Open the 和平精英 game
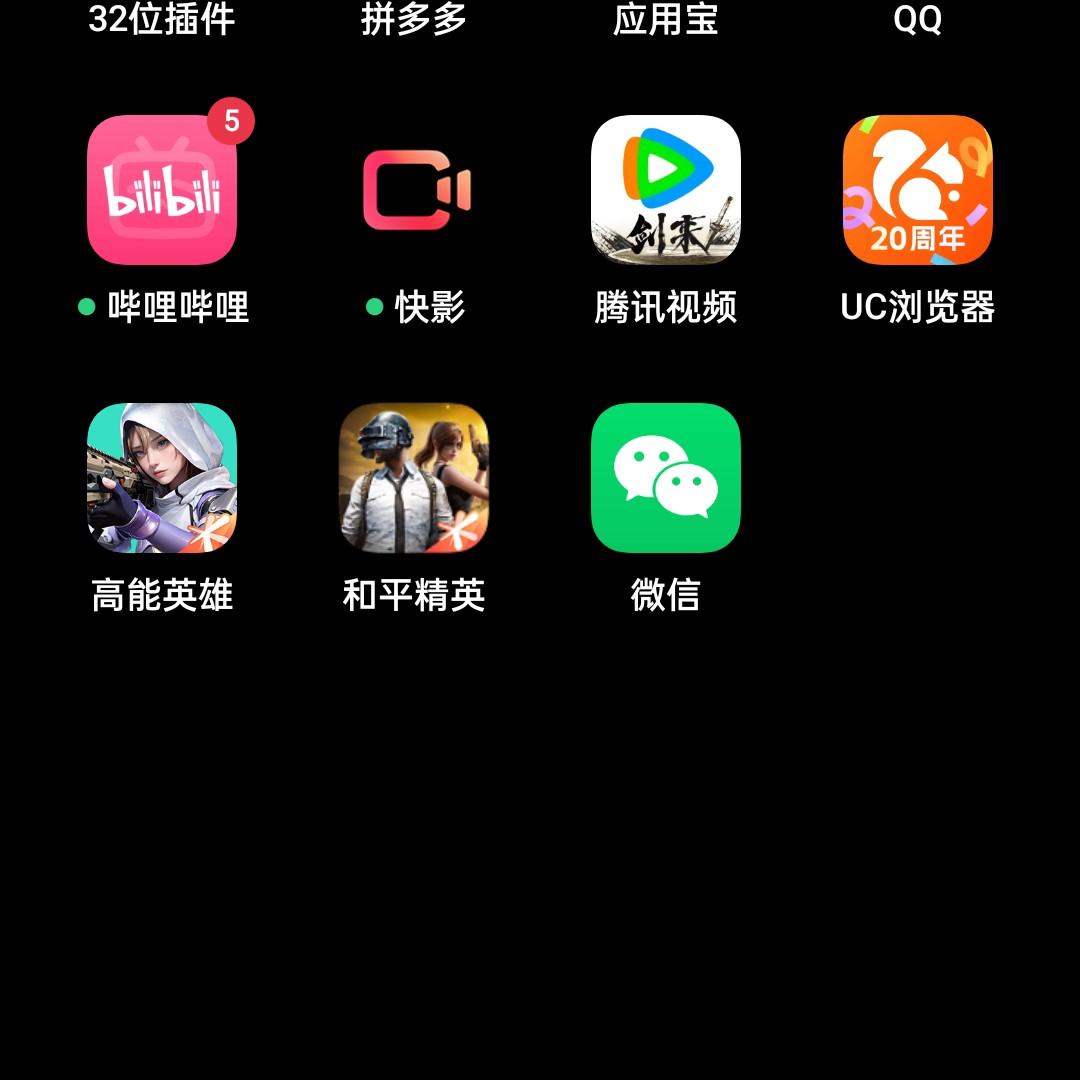This screenshot has height=1080, width=1080. (415, 478)
